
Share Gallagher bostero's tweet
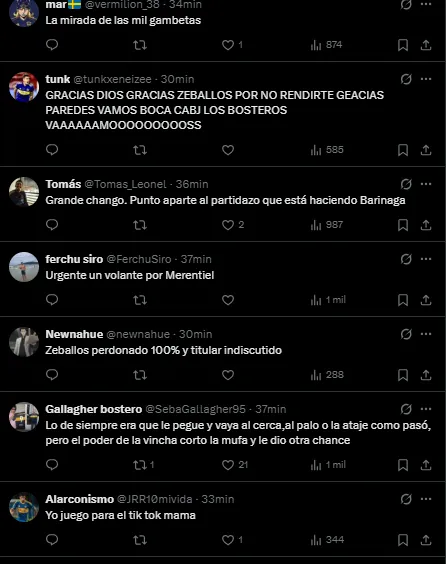[x=426, y=465]
